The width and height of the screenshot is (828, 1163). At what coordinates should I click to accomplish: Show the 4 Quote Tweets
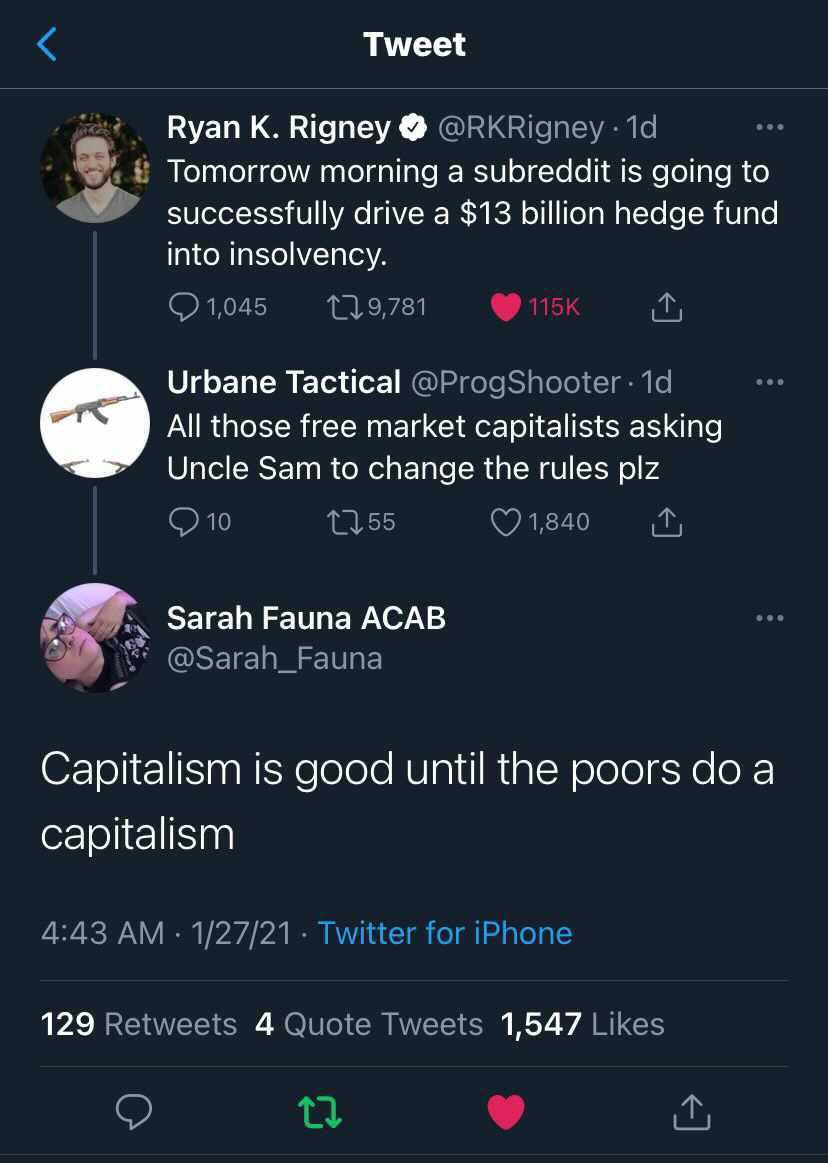369,1024
